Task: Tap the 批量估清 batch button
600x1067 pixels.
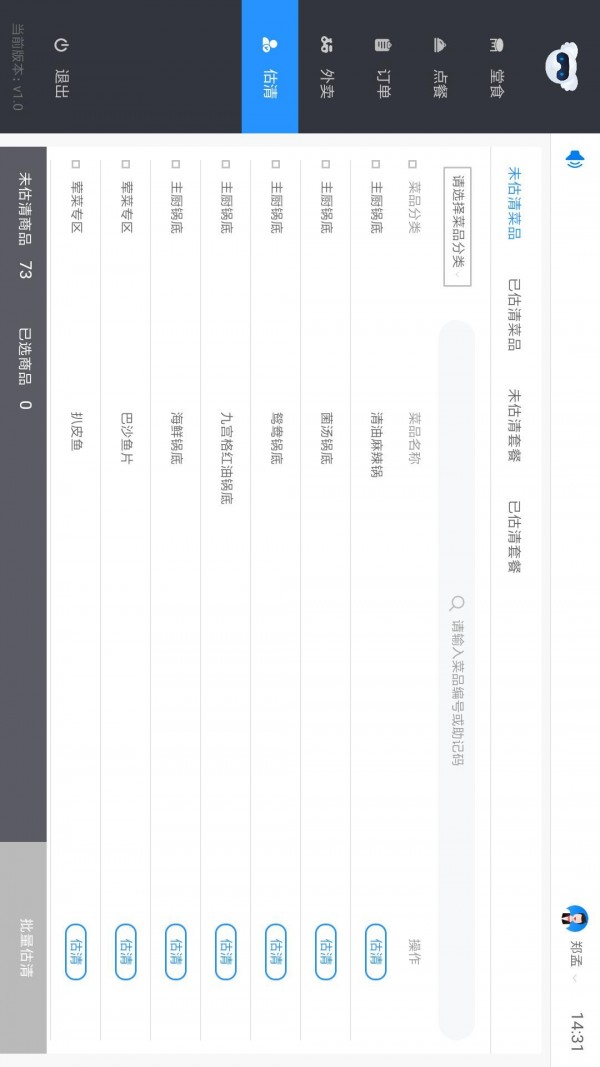Action: 24,947
